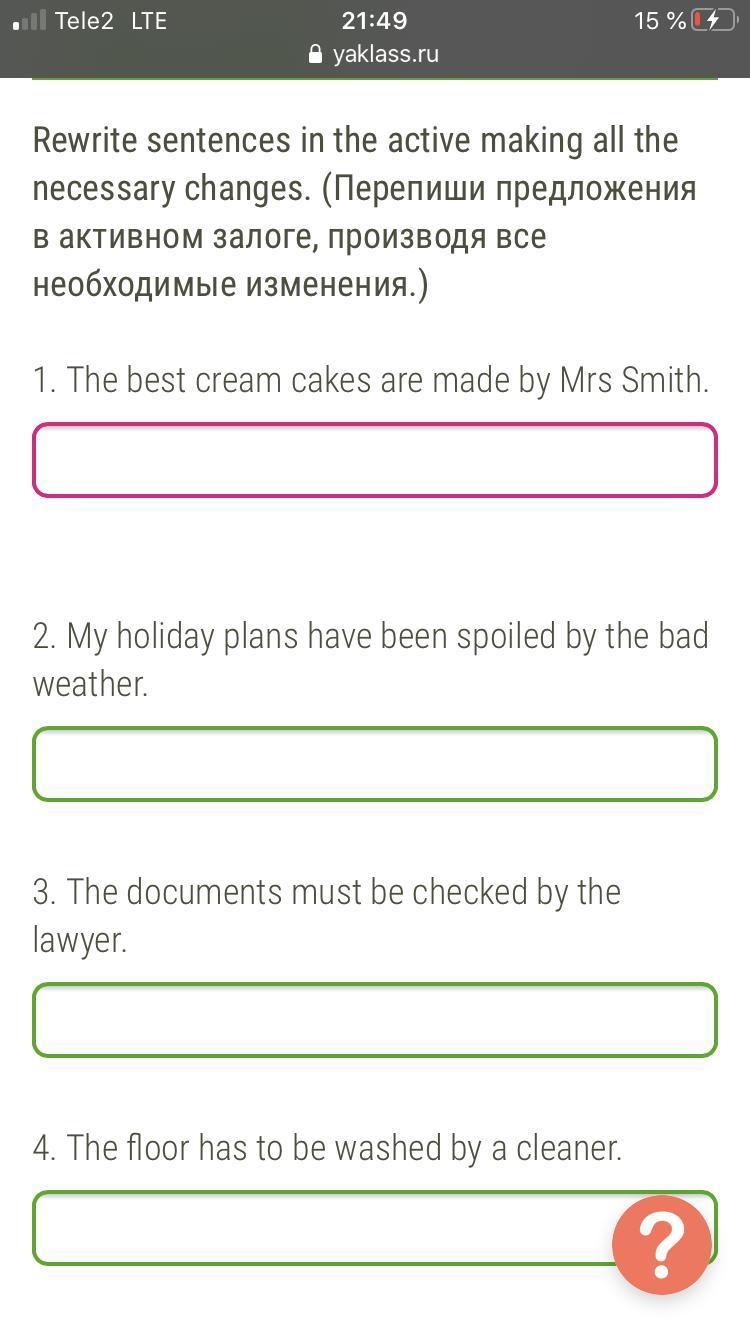Focus the answer box under holiday plans sentence
Viewport: 750px width, 1334px height.
click(375, 764)
